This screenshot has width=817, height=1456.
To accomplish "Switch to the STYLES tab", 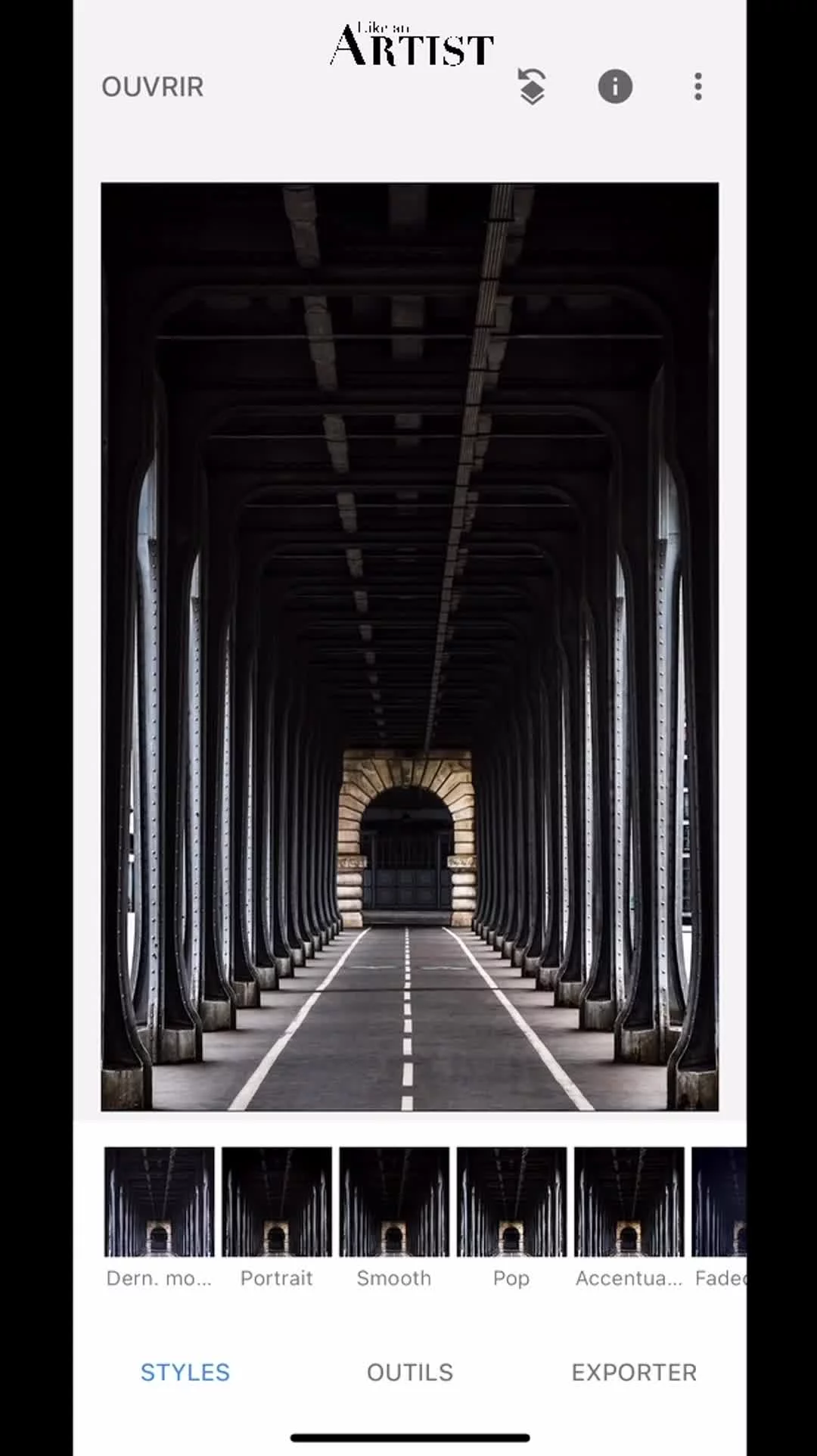I will coord(185,1372).
